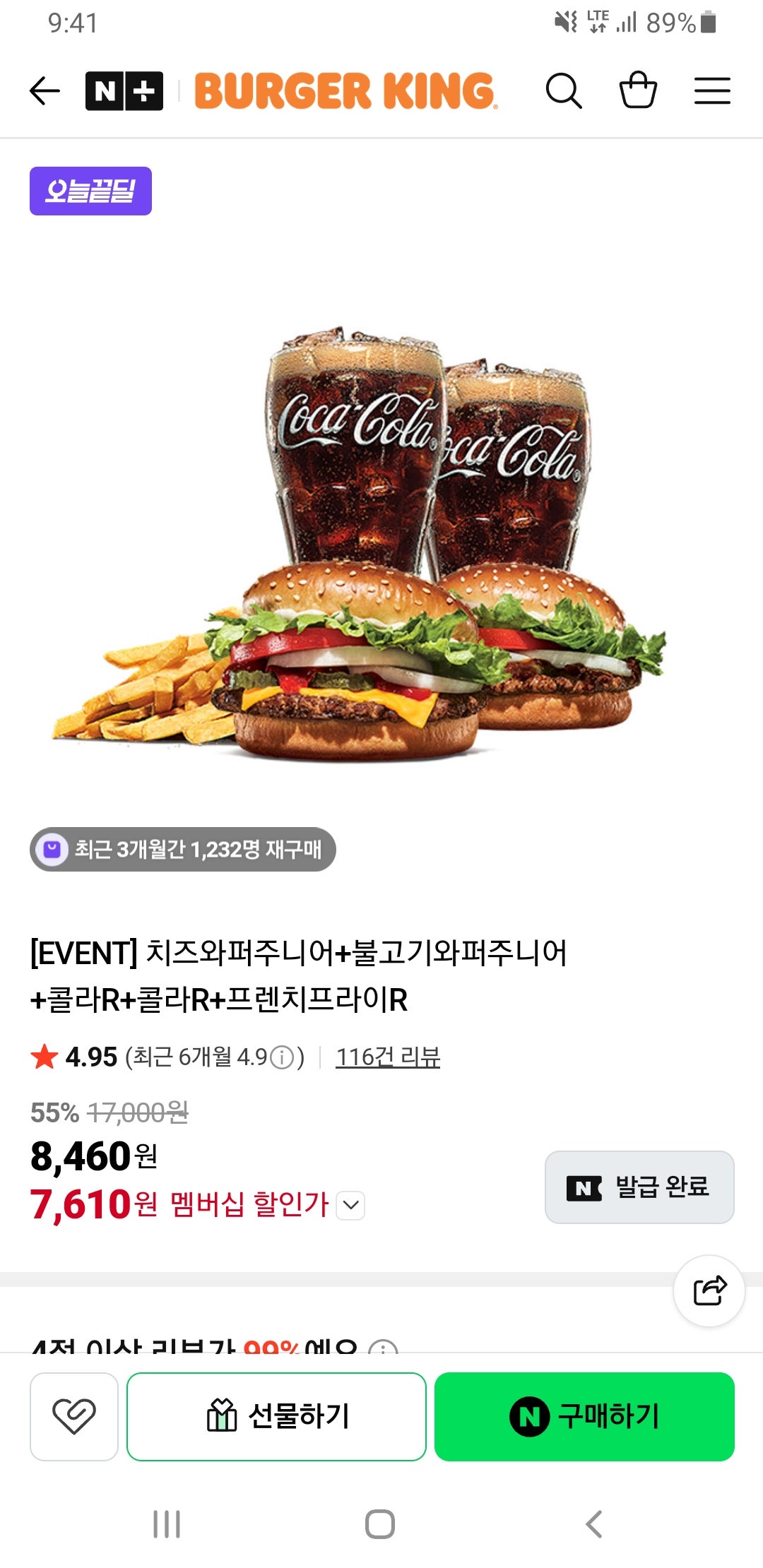Open the hamburger menu icon
The height and width of the screenshot is (1568, 763).
coord(712,90)
